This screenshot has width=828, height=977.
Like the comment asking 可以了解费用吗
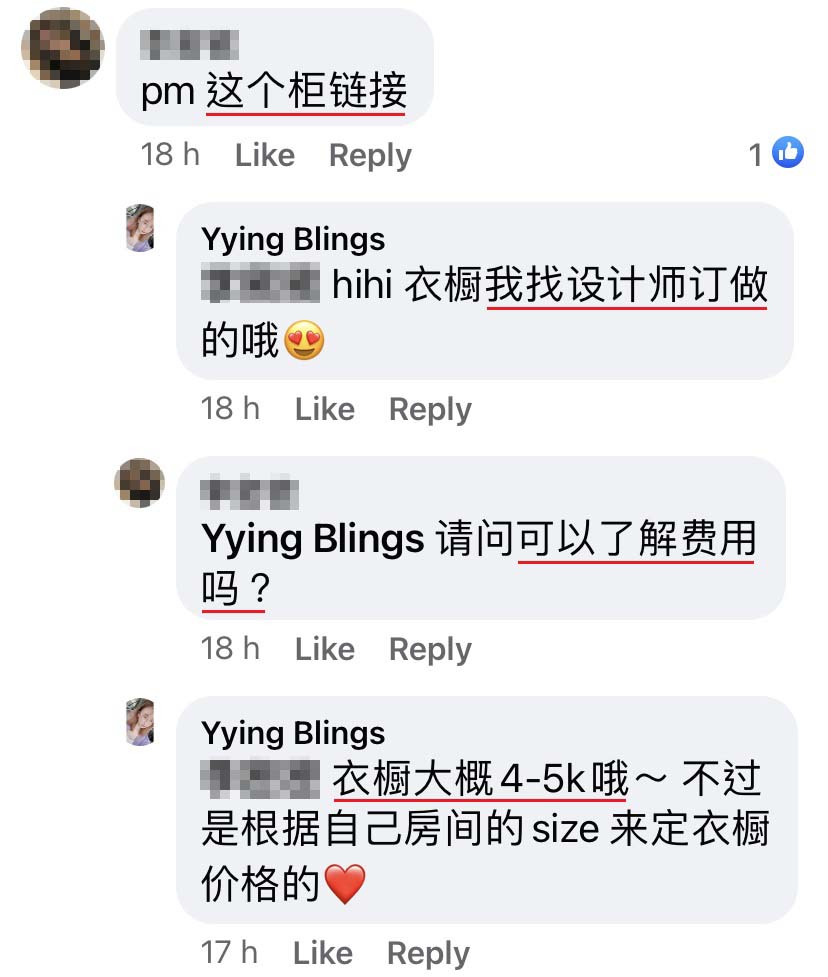point(324,649)
